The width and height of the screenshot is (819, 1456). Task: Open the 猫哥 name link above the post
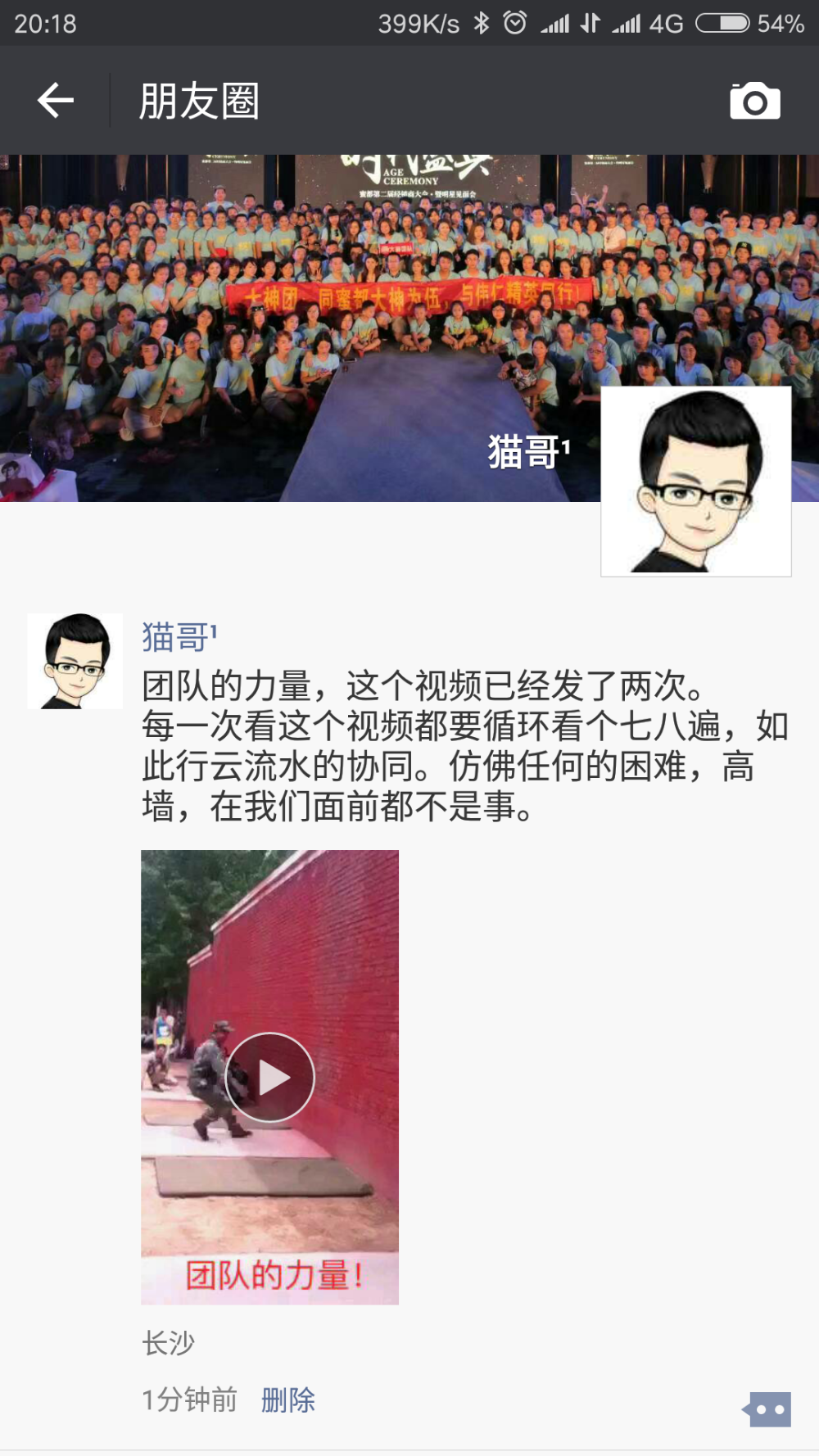pyautogui.click(x=179, y=636)
